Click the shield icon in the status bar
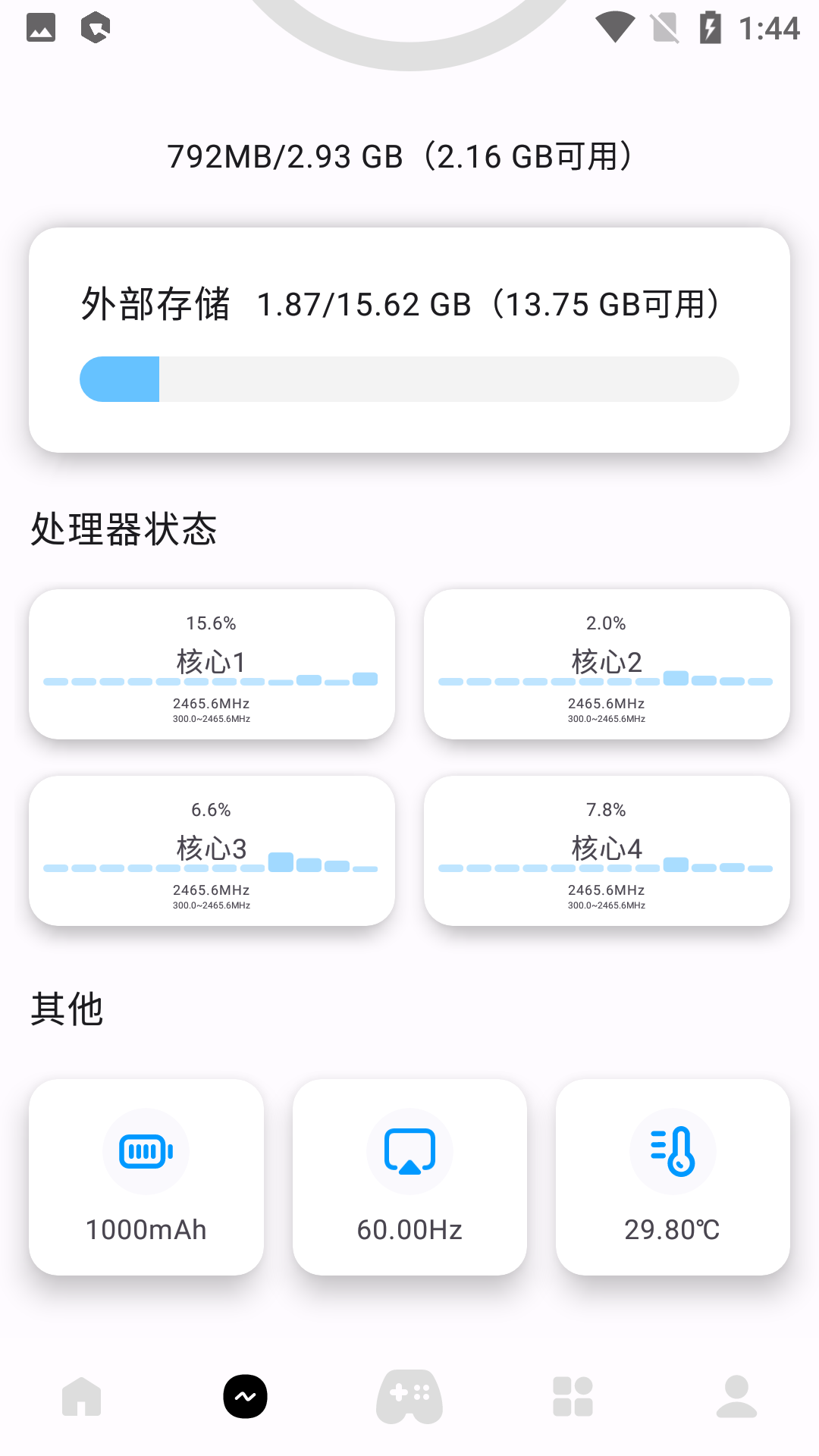Image resolution: width=819 pixels, height=1456 pixels. [93, 28]
